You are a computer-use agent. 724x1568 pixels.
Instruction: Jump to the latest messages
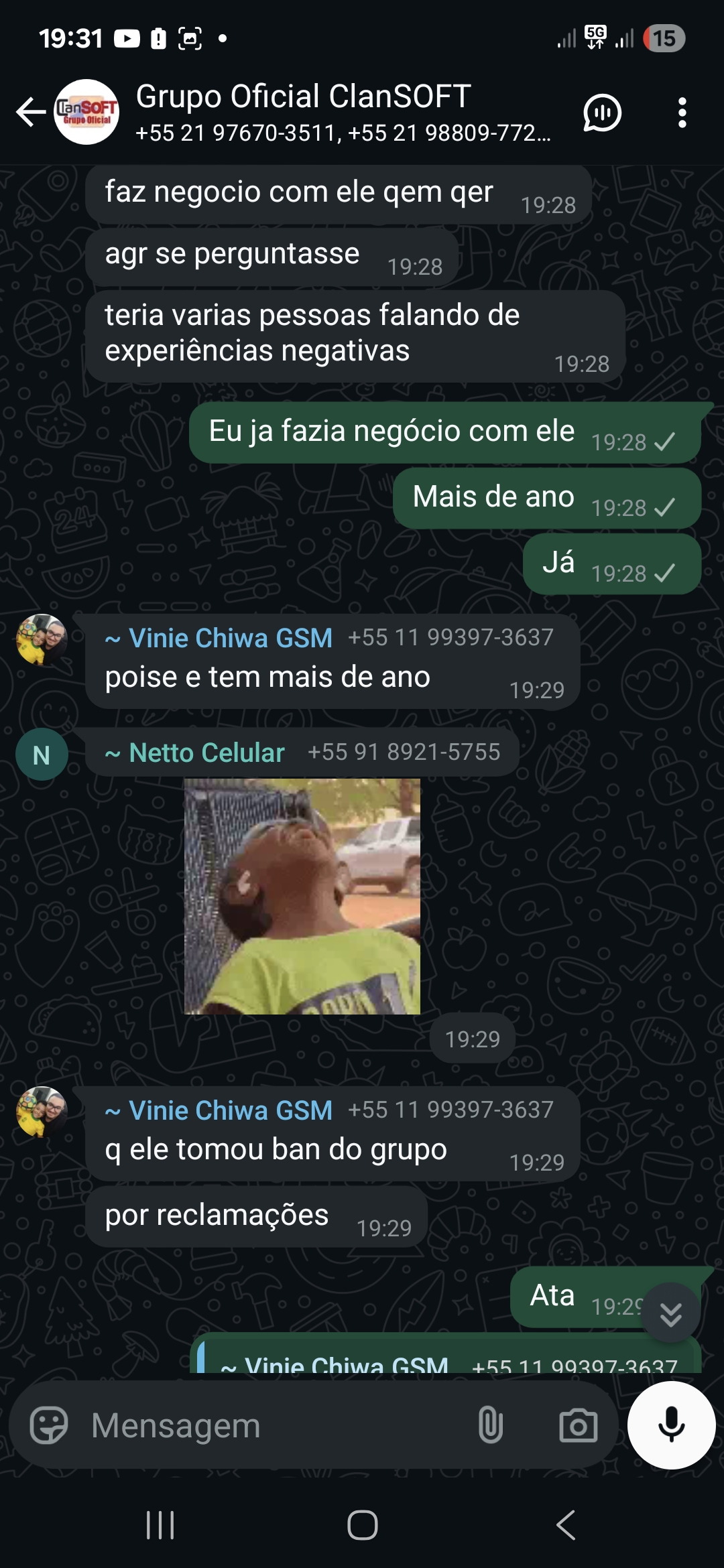670,1313
